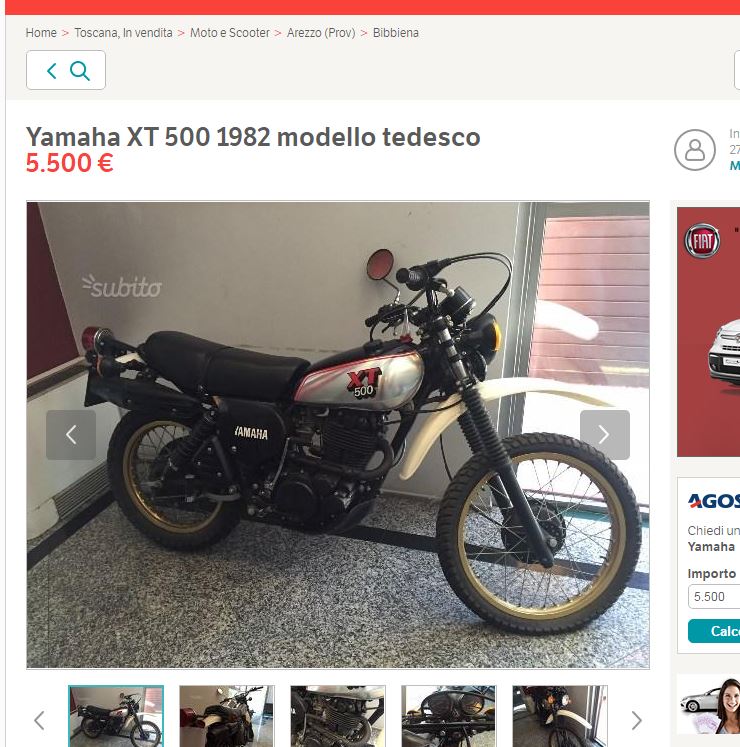Screen dimensions: 740x747
Task: Open the seller profile avatar
Action: [694, 150]
